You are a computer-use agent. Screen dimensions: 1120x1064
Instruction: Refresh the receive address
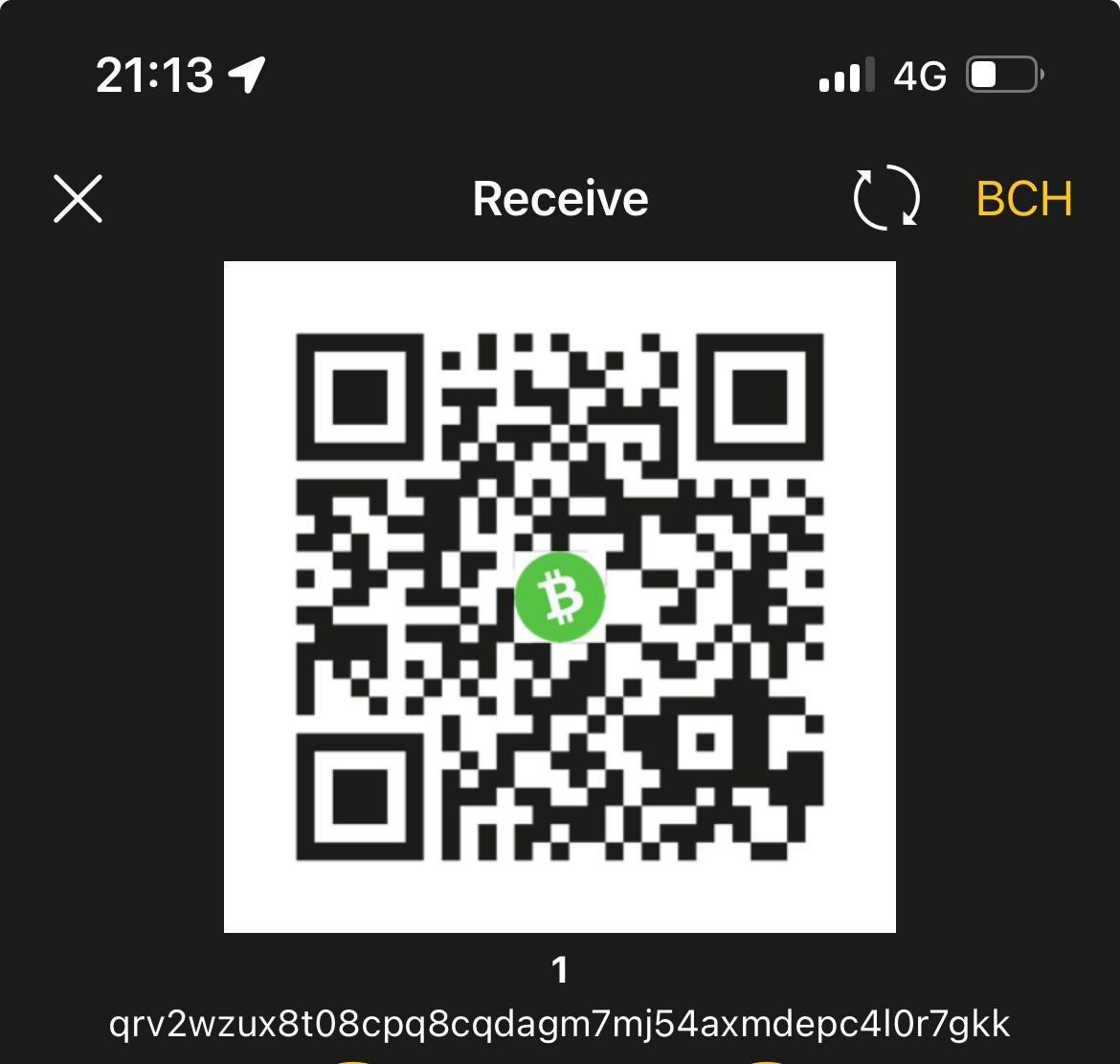885,198
